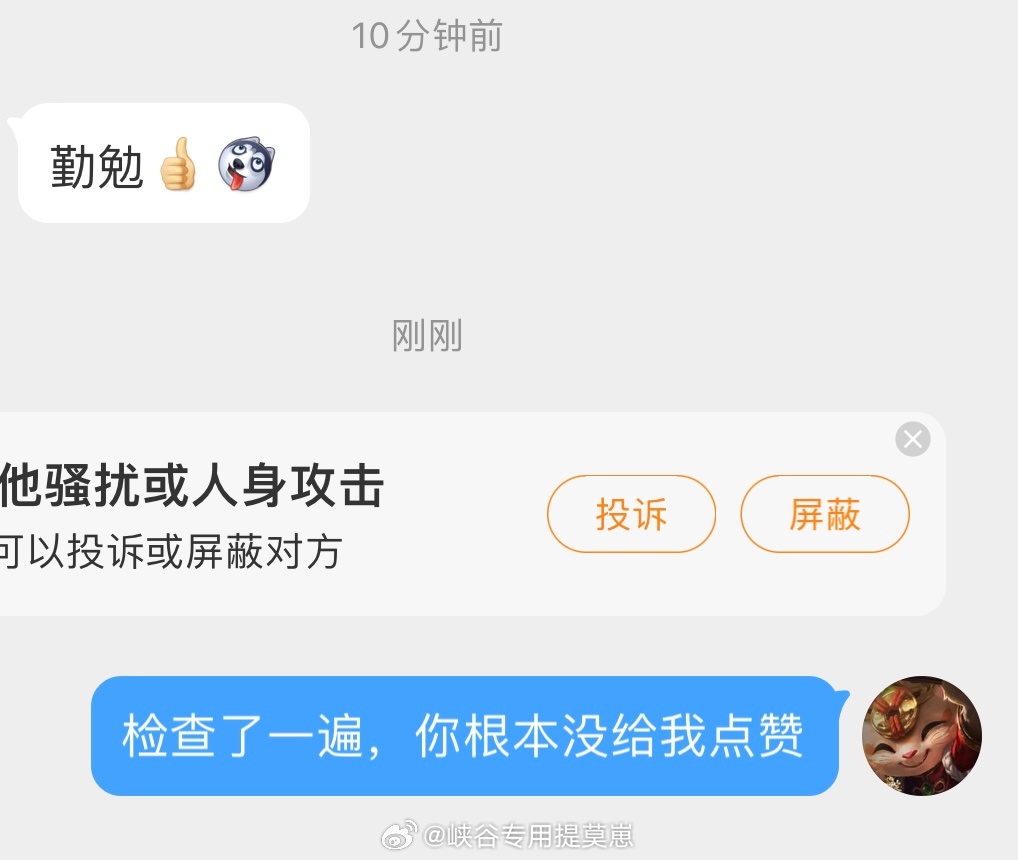Open the Teemo avatar's profile
The width and height of the screenshot is (1018, 860).
(x=921, y=736)
